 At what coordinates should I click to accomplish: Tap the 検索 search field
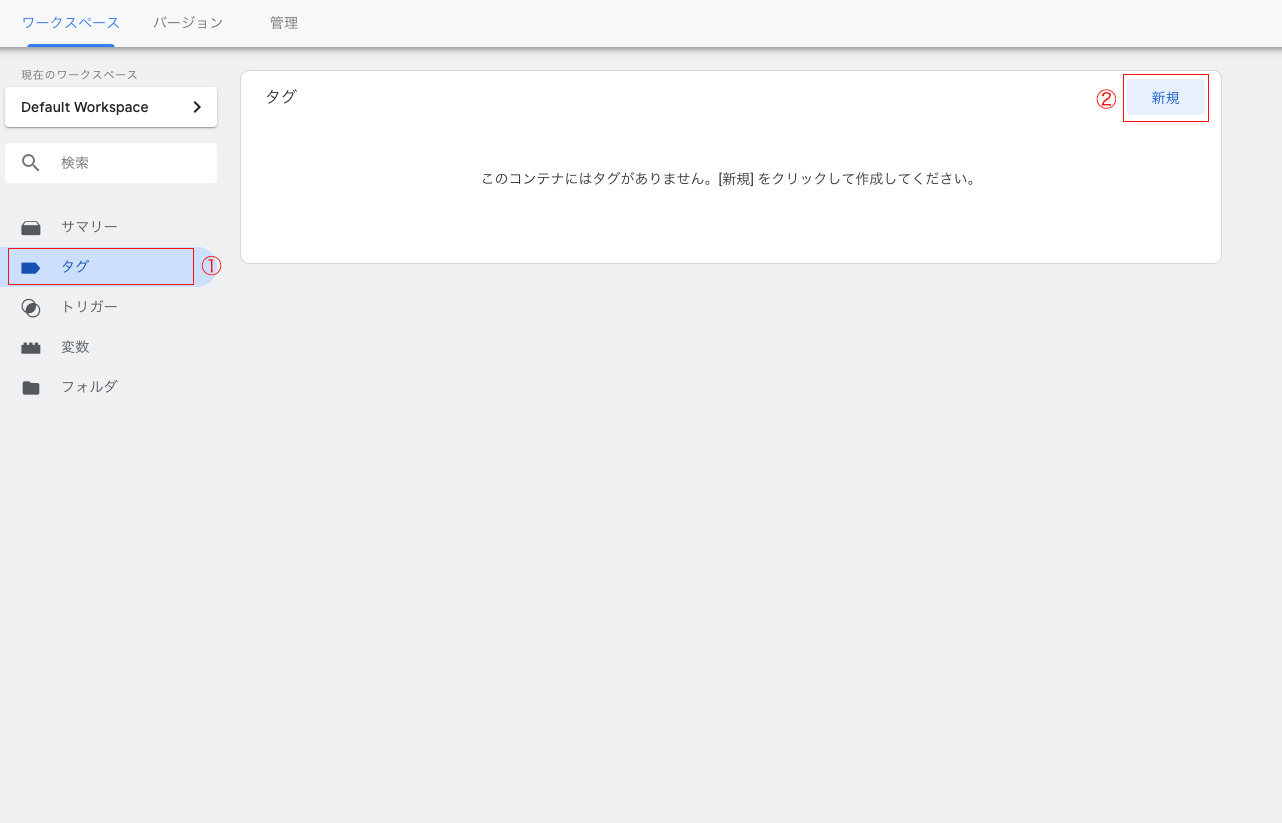pos(130,163)
